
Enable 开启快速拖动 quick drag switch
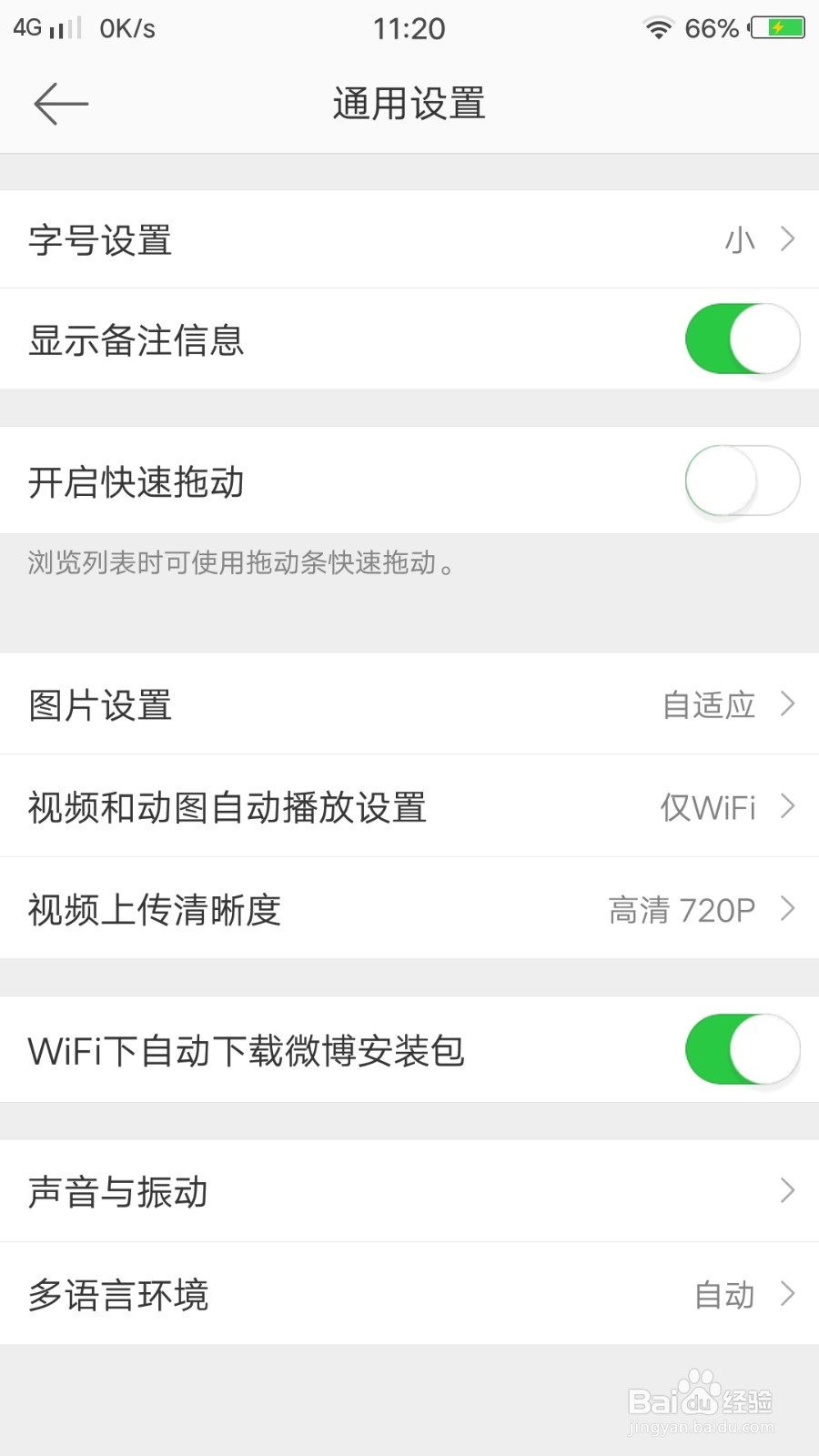[742, 480]
